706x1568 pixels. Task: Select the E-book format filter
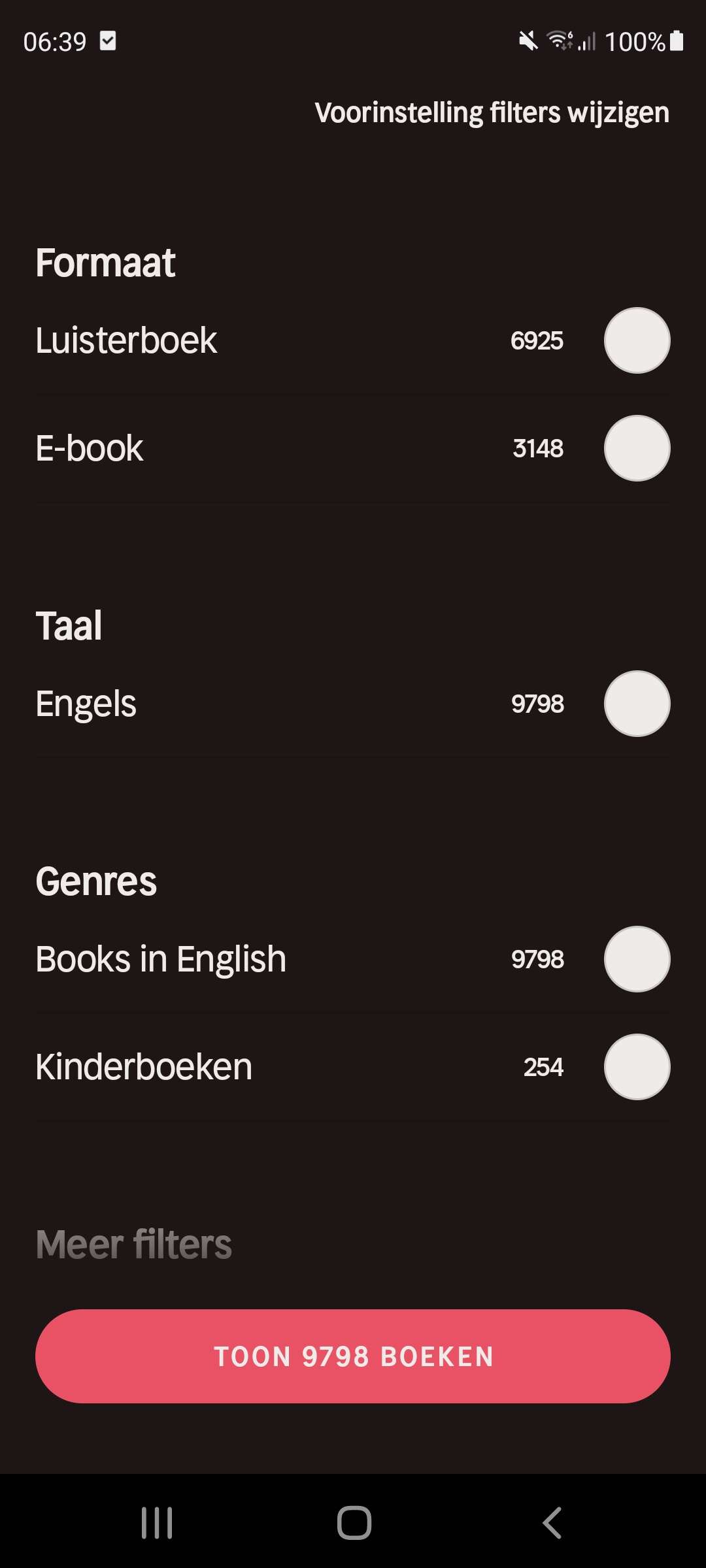point(353,448)
